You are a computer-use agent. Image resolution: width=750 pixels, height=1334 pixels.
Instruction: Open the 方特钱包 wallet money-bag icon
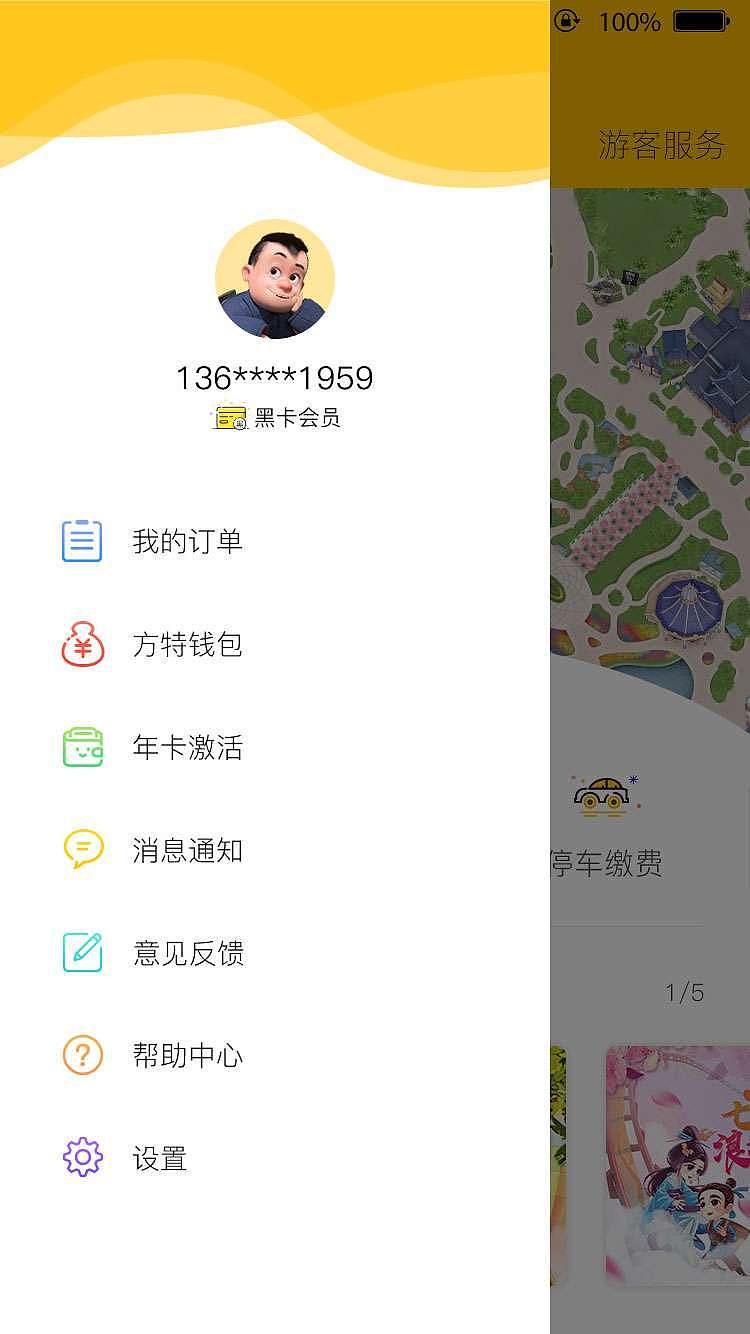[x=82, y=645]
